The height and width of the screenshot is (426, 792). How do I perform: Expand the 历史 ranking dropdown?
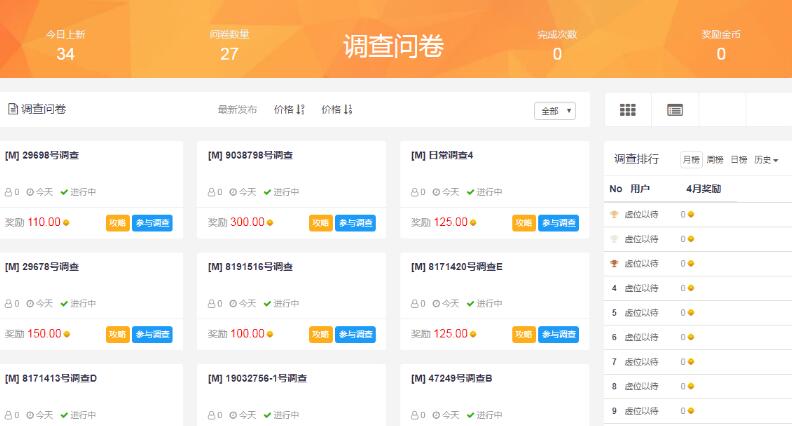766,160
